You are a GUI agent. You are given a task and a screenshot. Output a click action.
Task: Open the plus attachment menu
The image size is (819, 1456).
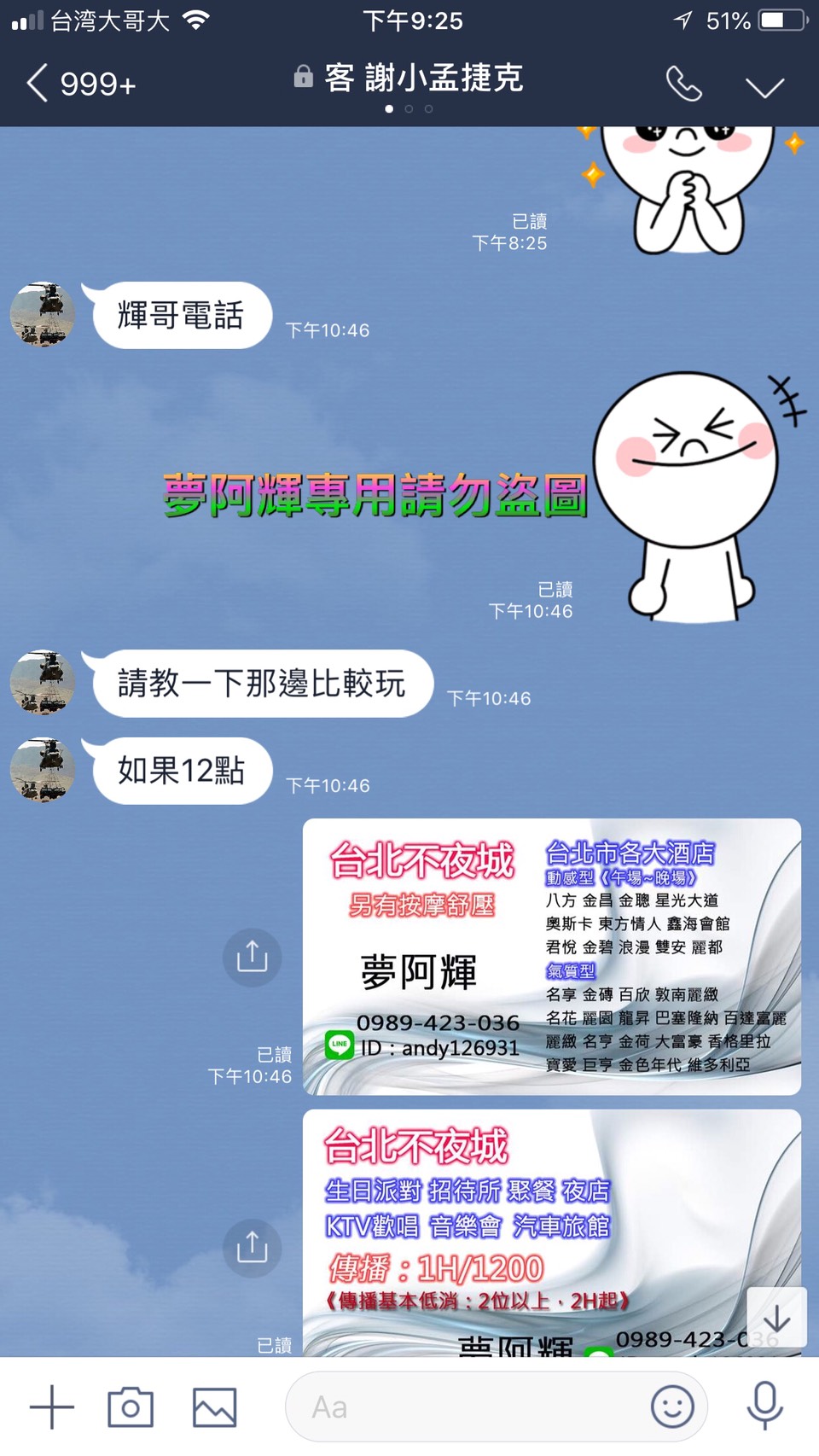[x=52, y=1406]
